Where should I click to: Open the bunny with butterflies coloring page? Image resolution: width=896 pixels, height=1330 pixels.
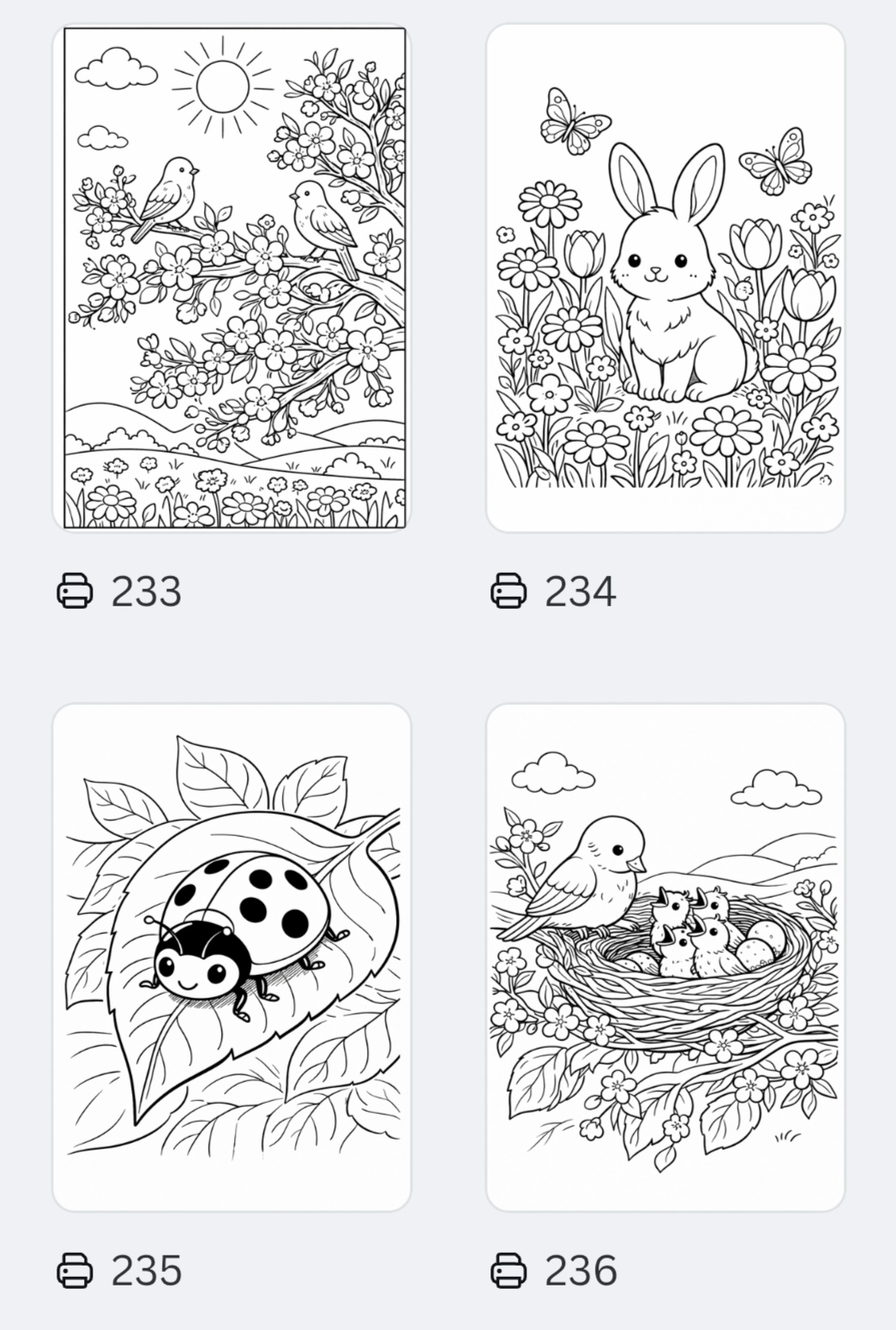pos(665,278)
